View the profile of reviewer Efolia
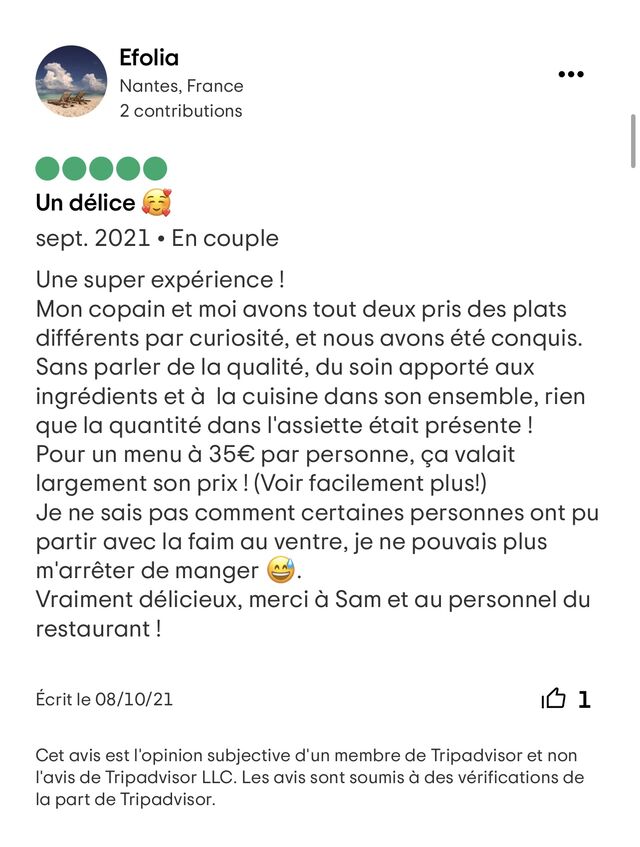This screenshot has height=847, width=640. [149, 58]
